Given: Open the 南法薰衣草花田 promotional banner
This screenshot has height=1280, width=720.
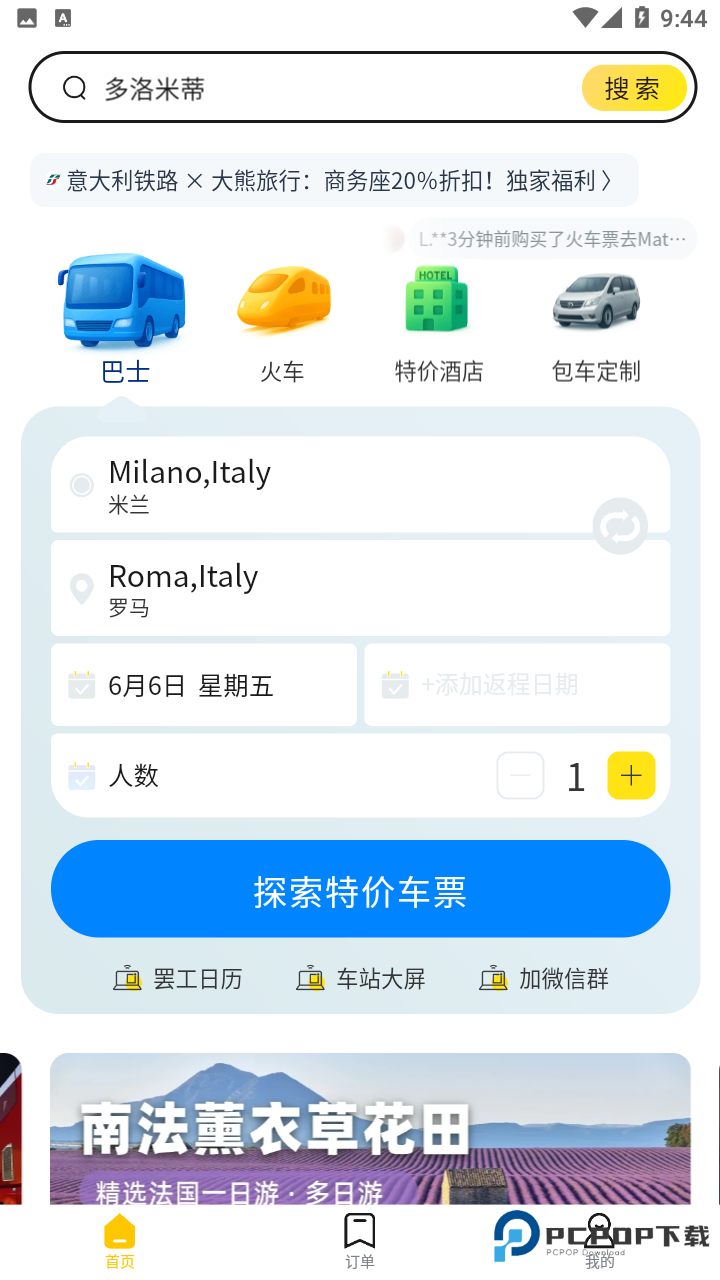Looking at the screenshot, I should point(370,1130).
